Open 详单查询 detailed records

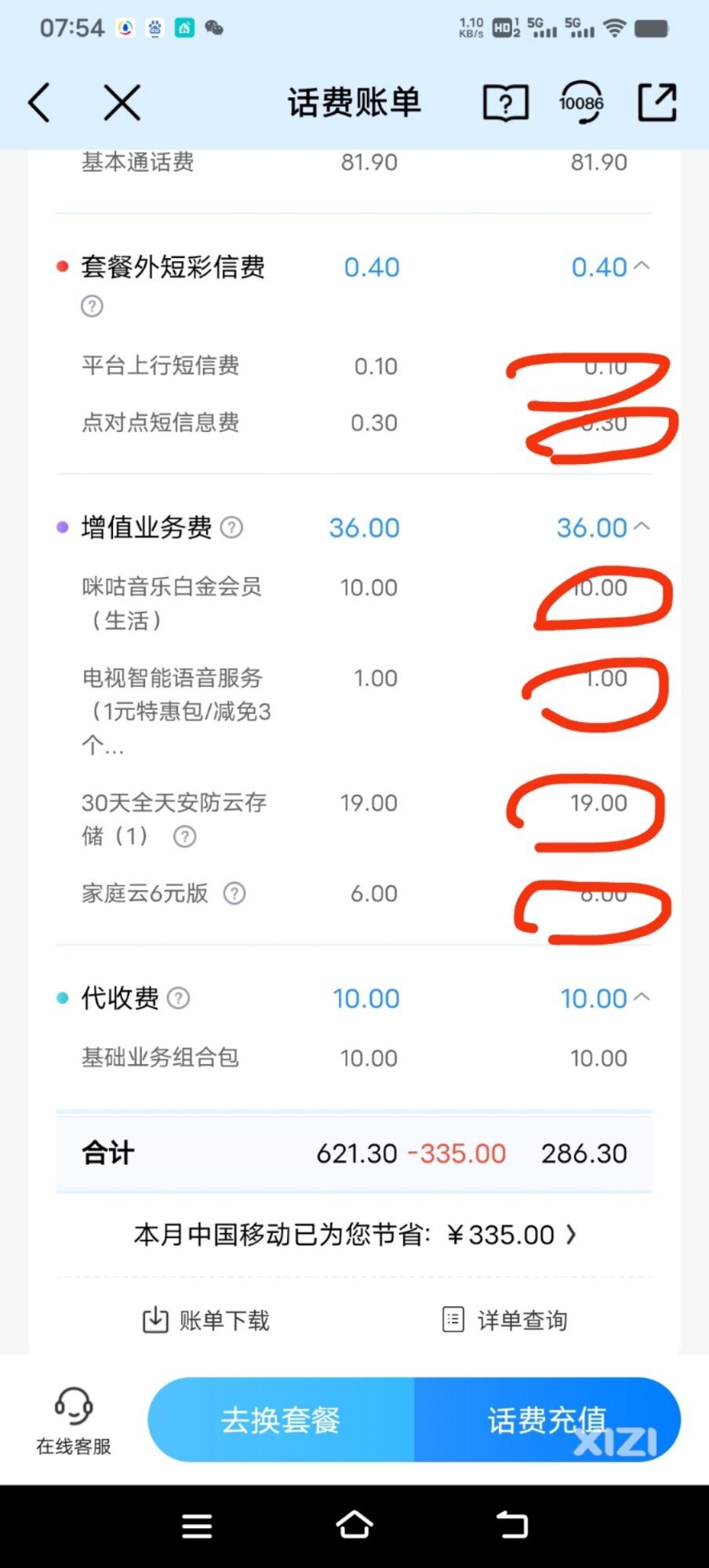pyautogui.click(x=504, y=1320)
